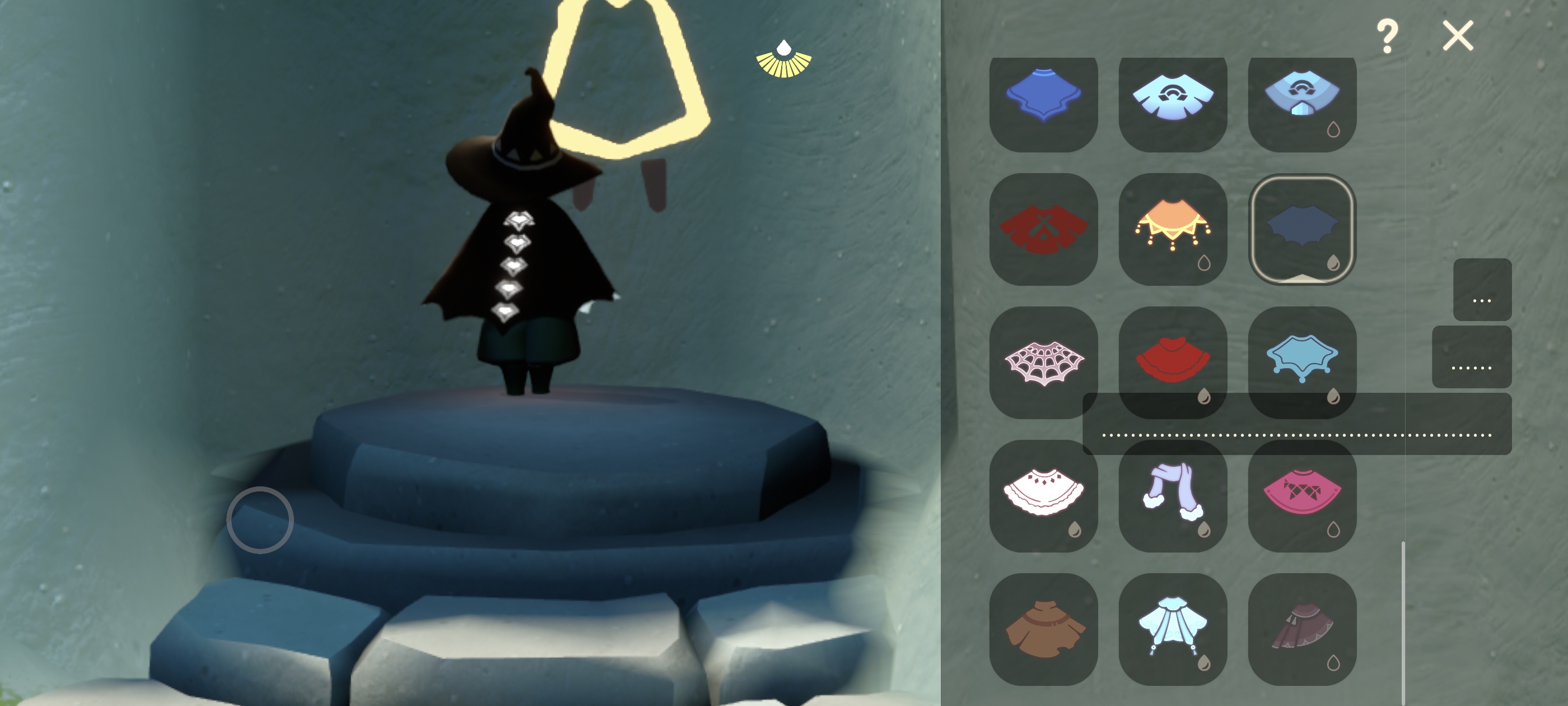
Task: Select the dark navy bat cape
Action: coord(1302,230)
